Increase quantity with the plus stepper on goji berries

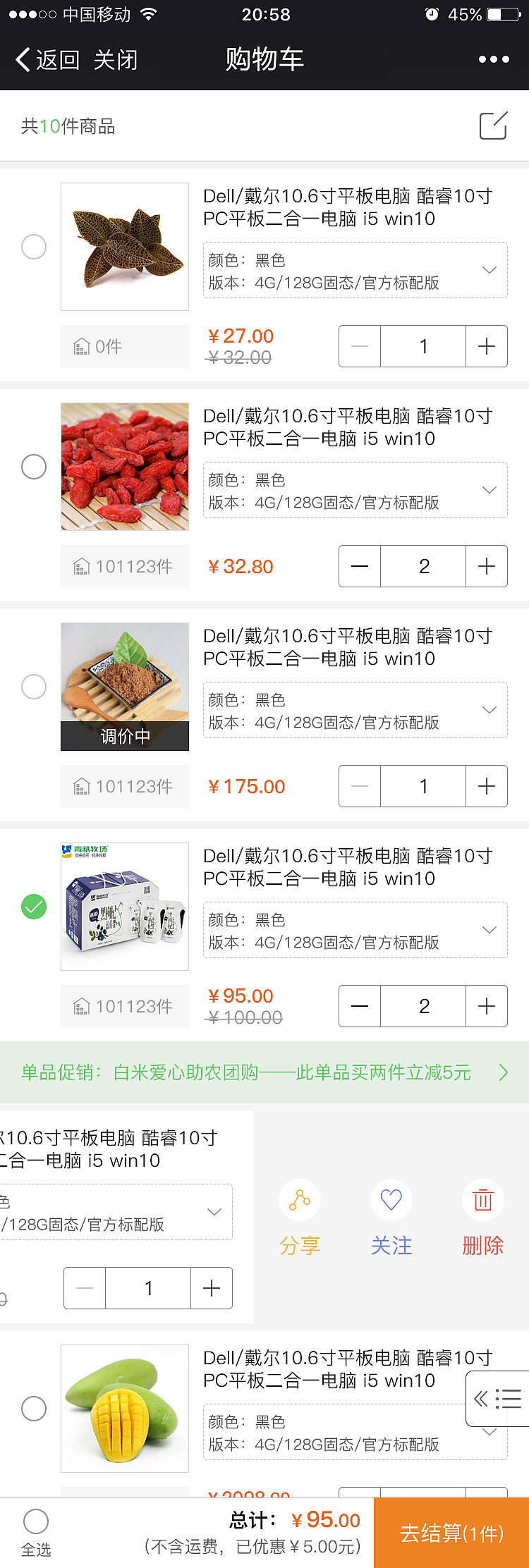(x=487, y=566)
